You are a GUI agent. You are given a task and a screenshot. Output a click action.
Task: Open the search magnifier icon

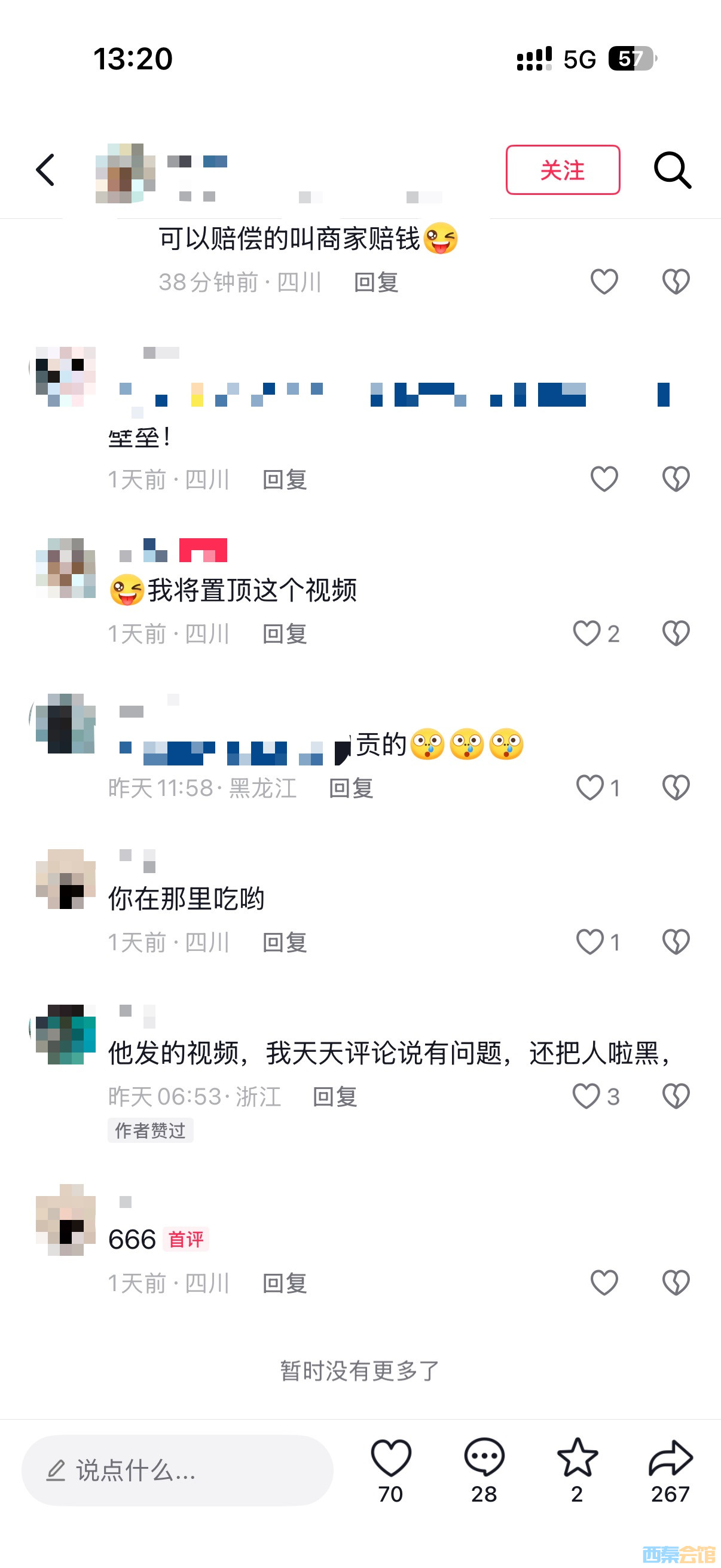pos(672,170)
